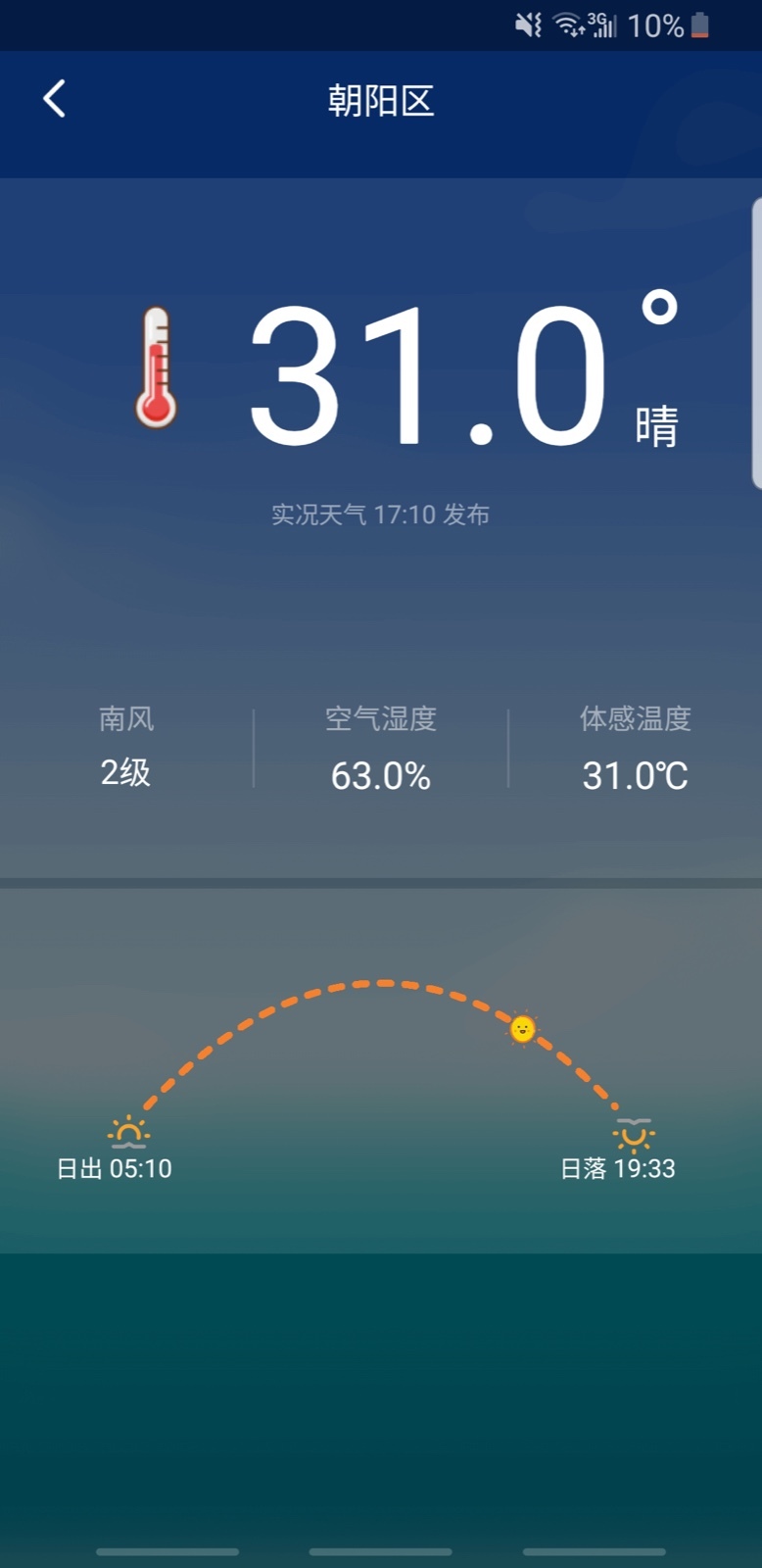Image resolution: width=762 pixels, height=1568 pixels.
Task: Select the sunset icon above 日落 19:33
Action: [635, 1134]
